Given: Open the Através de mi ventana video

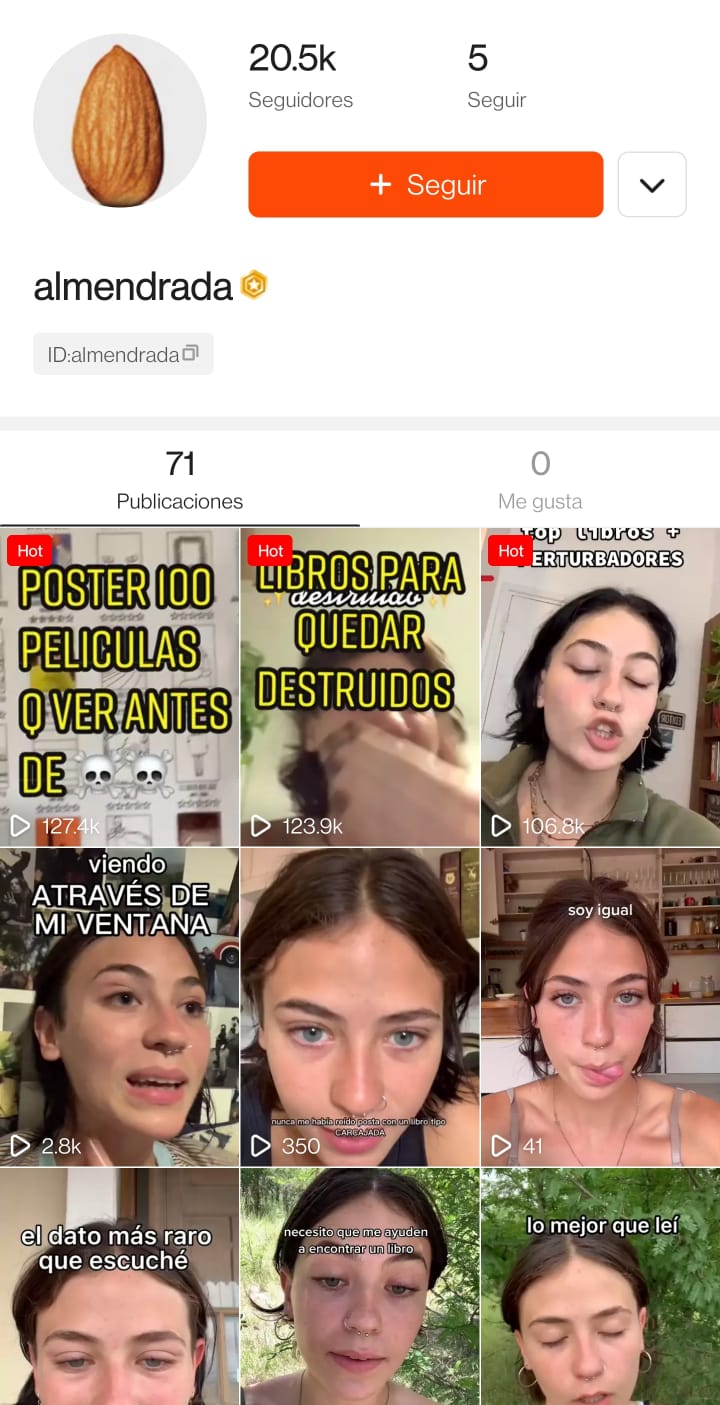Looking at the screenshot, I should [120, 1007].
